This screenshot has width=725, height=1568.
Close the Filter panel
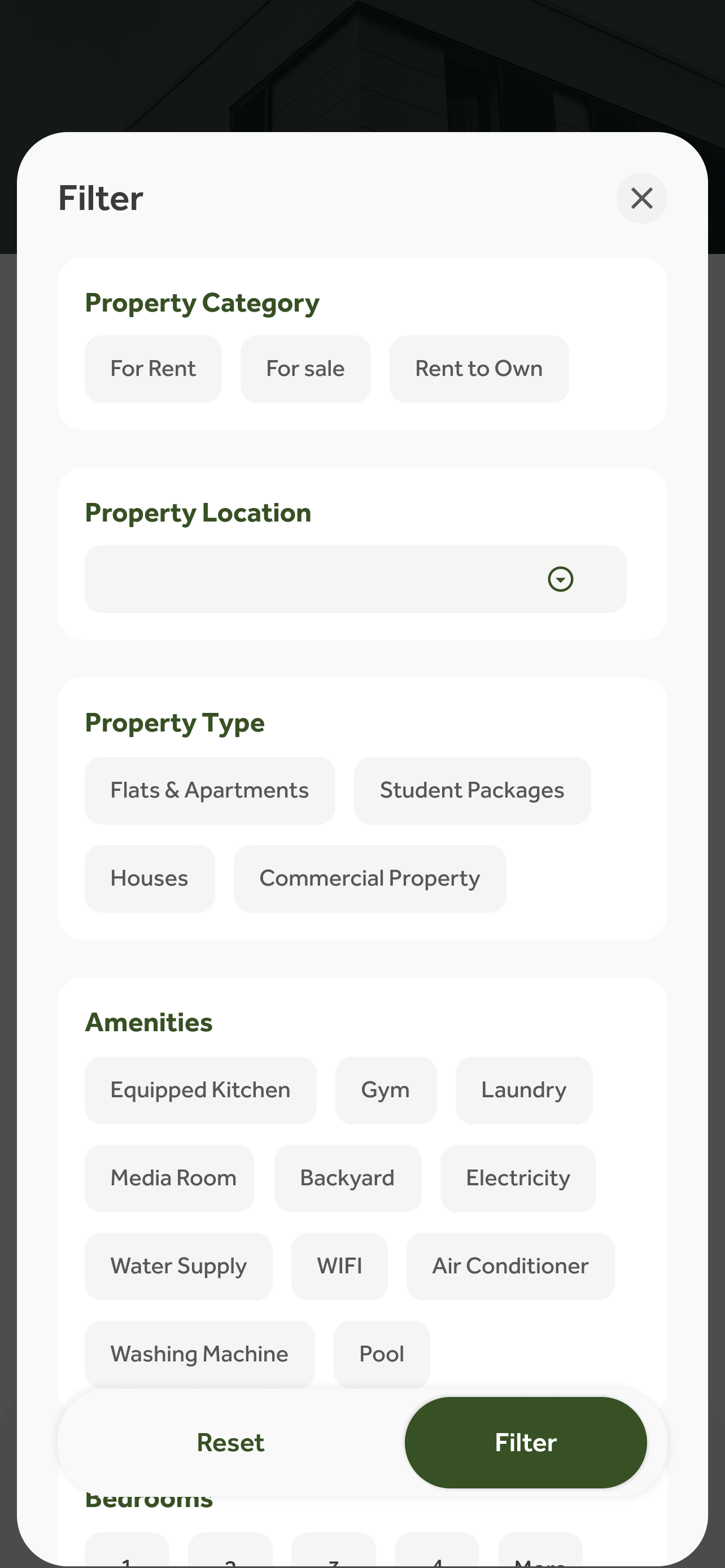(x=641, y=198)
